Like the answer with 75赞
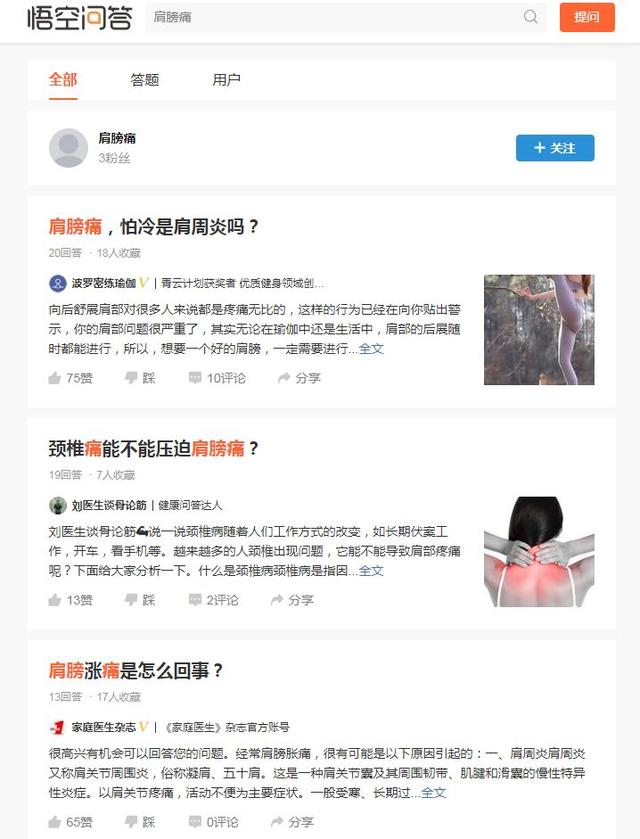640x839 pixels. [x=70, y=378]
